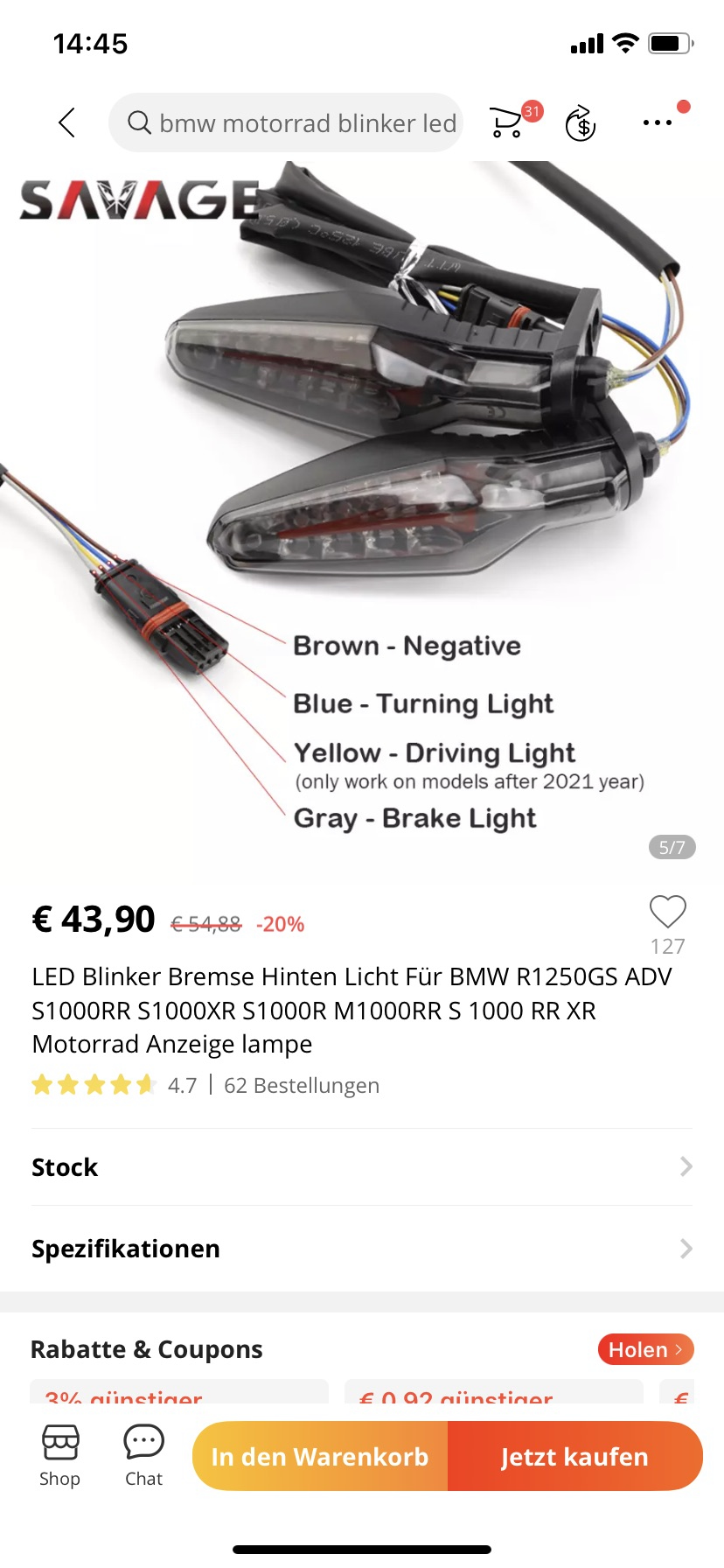The height and width of the screenshot is (1568, 724).
Task: Expand Spezifikationen details
Action: pyautogui.click(x=362, y=1249)
